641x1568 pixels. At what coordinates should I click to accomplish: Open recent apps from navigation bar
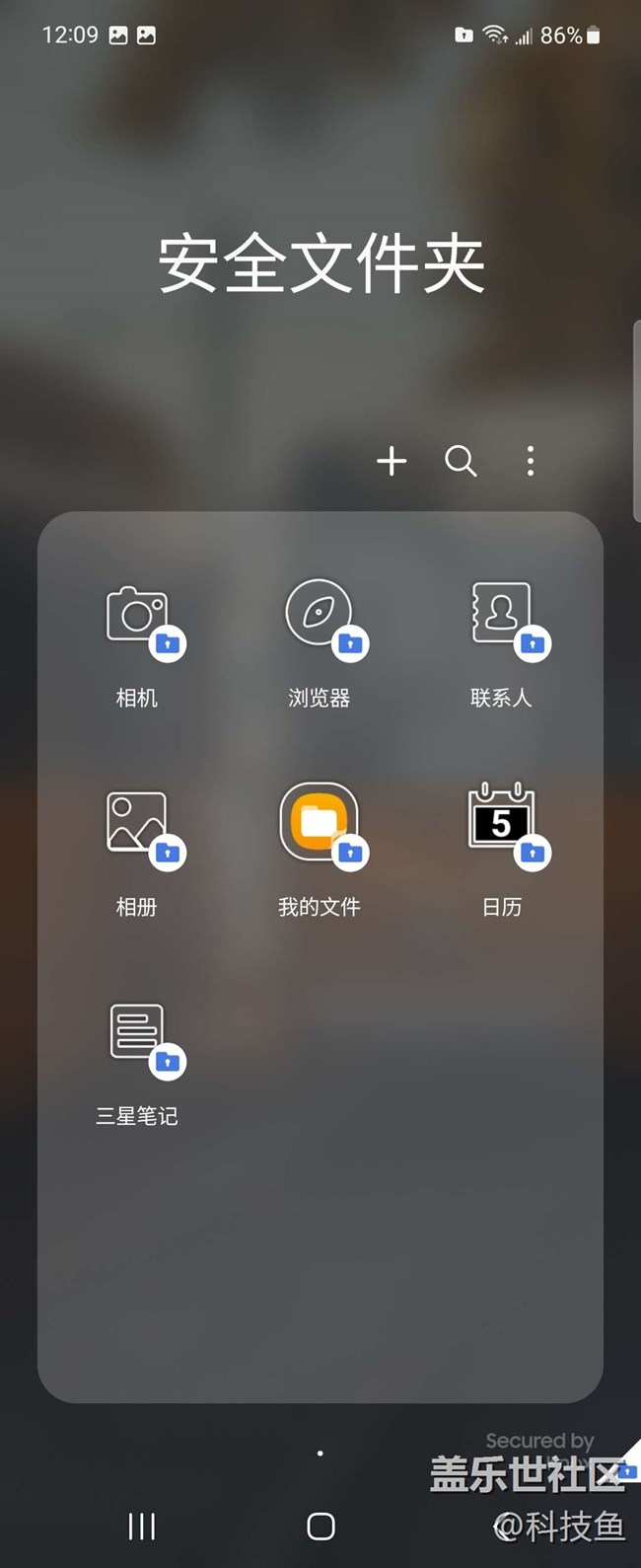(x=142, y=1527)
